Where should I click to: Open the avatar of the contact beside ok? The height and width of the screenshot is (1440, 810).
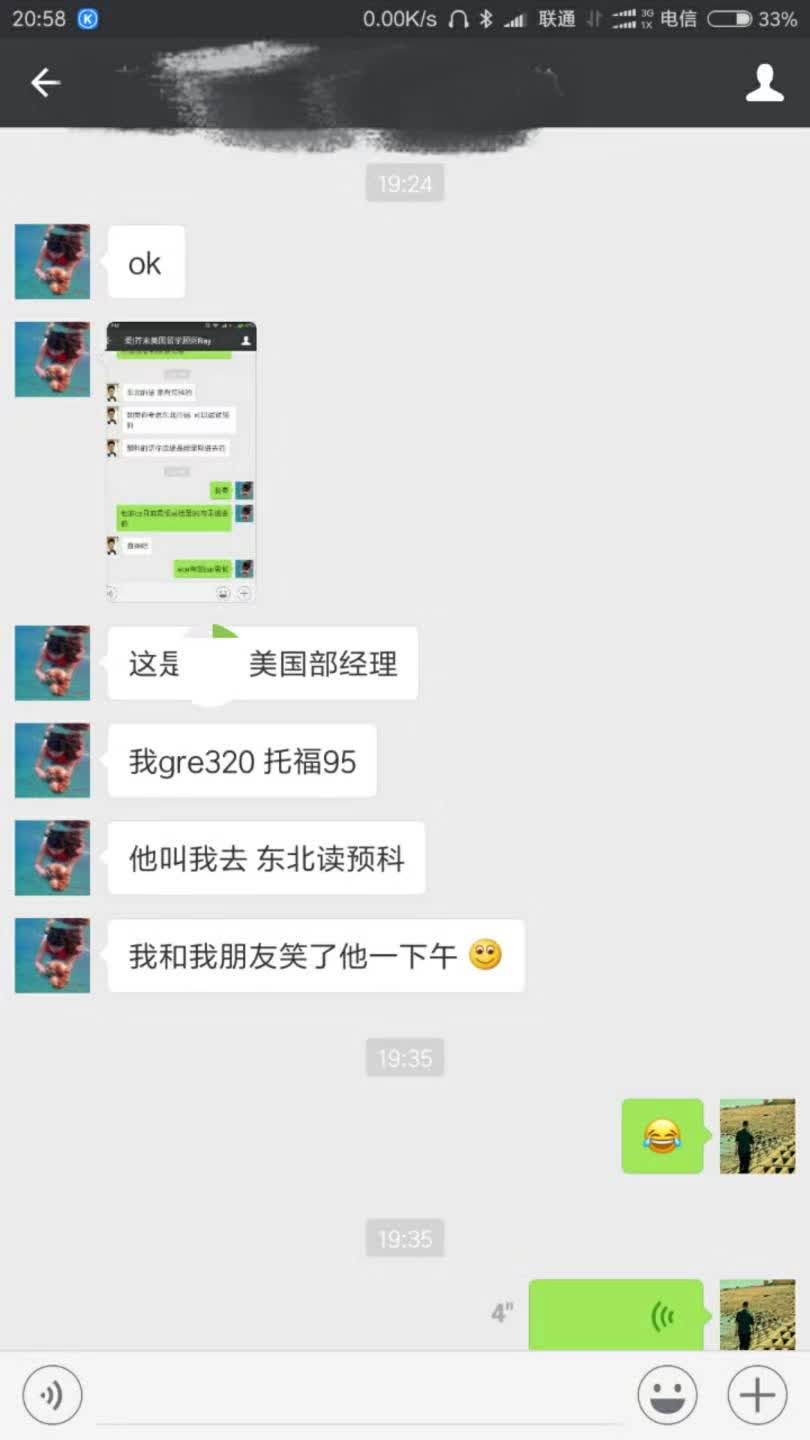(52, 262)
